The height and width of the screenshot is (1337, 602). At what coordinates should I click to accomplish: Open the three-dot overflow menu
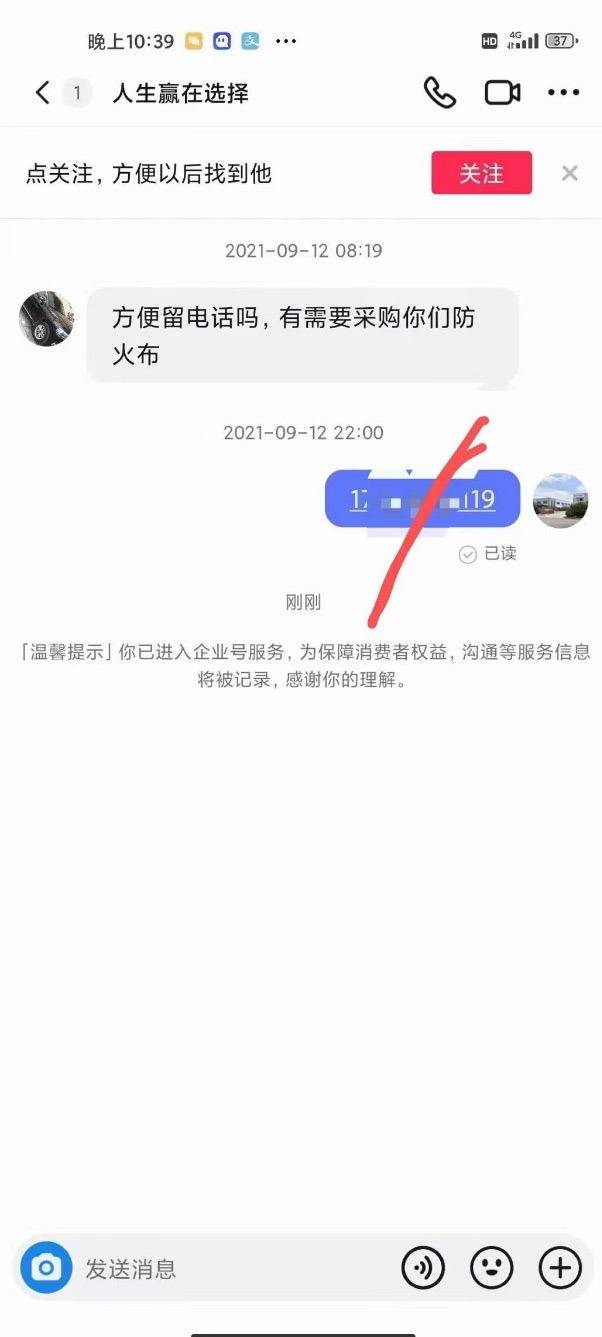click(x=563, y=93)
